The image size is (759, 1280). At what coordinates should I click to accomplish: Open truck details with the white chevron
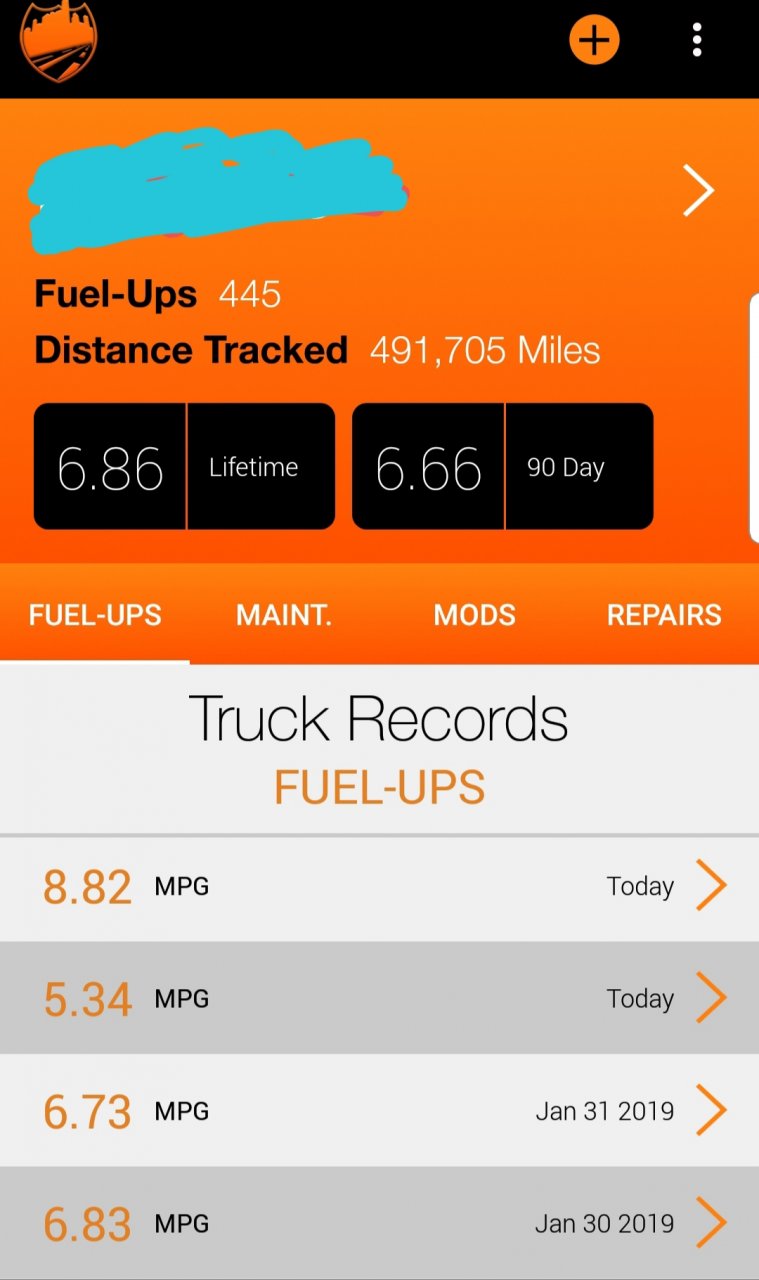[698, 190]
